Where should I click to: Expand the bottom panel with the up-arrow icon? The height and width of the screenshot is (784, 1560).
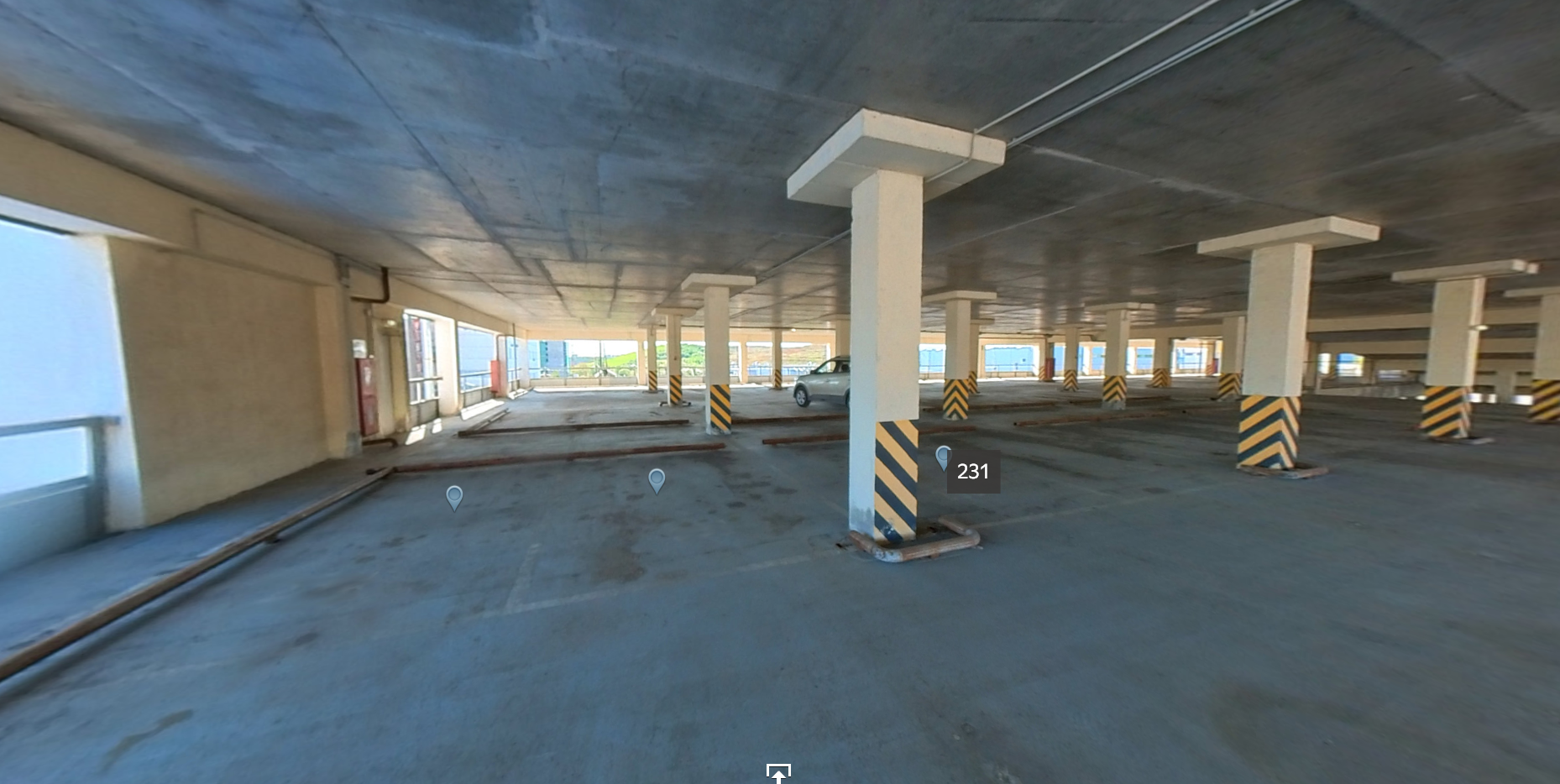click(778, 774)
